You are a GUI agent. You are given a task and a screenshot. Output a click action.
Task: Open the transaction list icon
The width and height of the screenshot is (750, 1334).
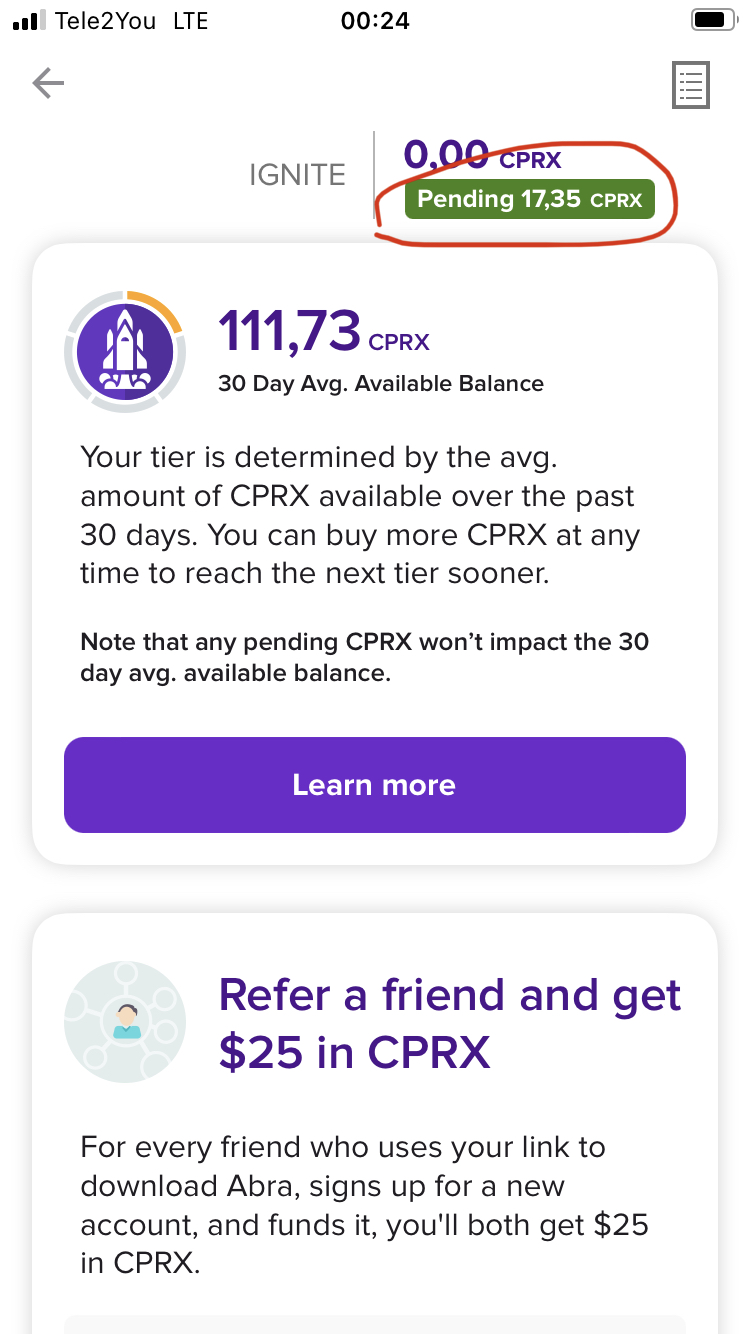coord(691,85)
